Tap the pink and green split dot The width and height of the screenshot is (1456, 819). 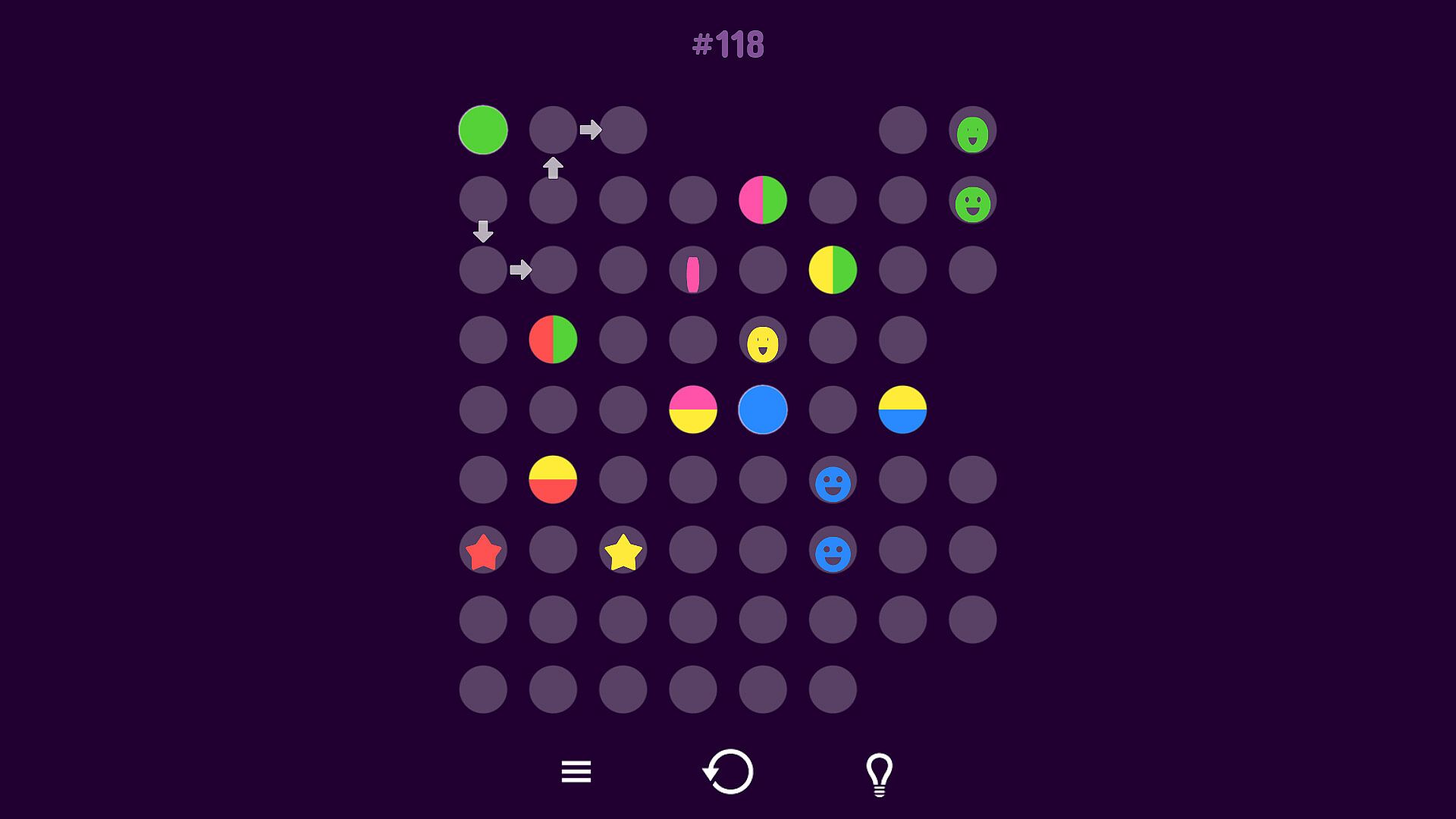tap(763, 200)
